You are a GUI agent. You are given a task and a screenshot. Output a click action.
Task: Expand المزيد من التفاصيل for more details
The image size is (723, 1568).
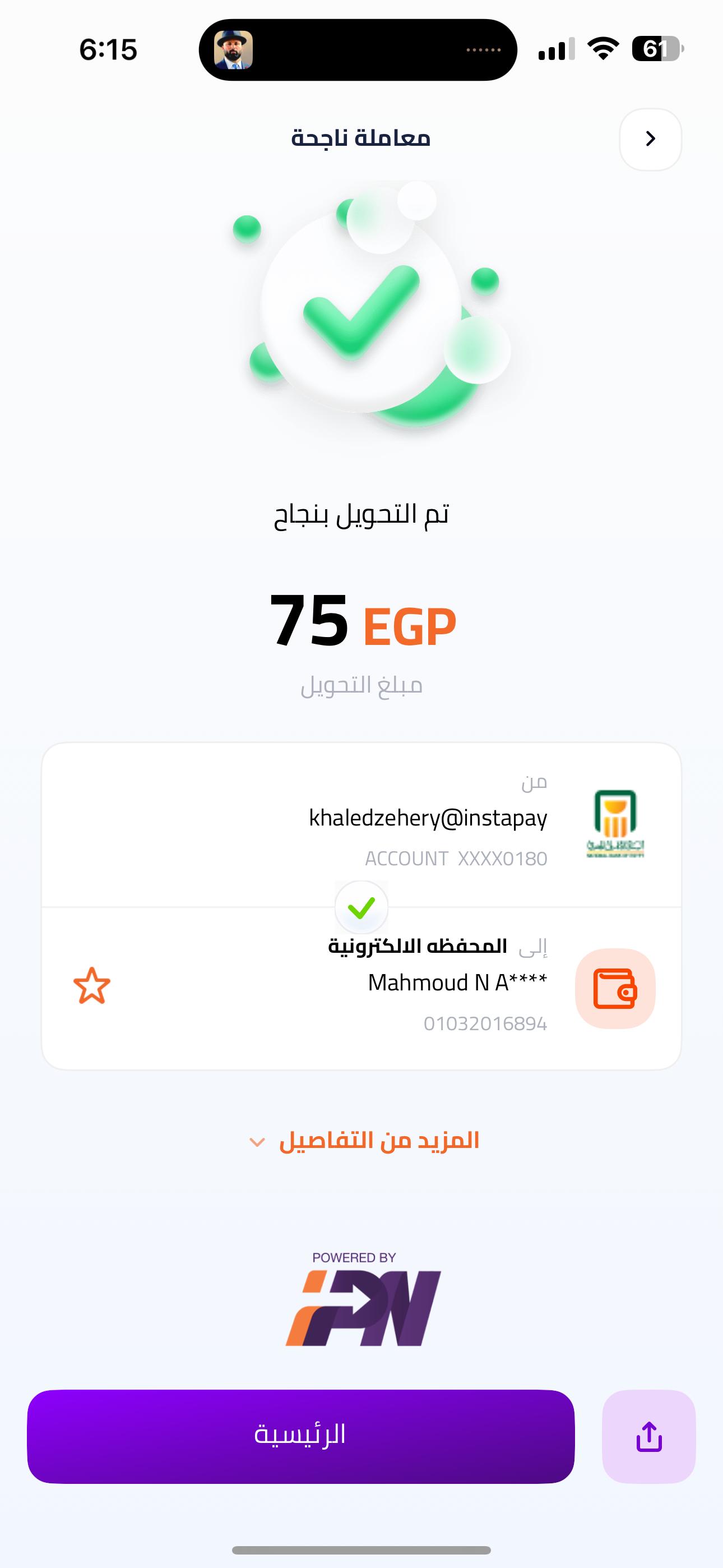(x=364, y=1141)
